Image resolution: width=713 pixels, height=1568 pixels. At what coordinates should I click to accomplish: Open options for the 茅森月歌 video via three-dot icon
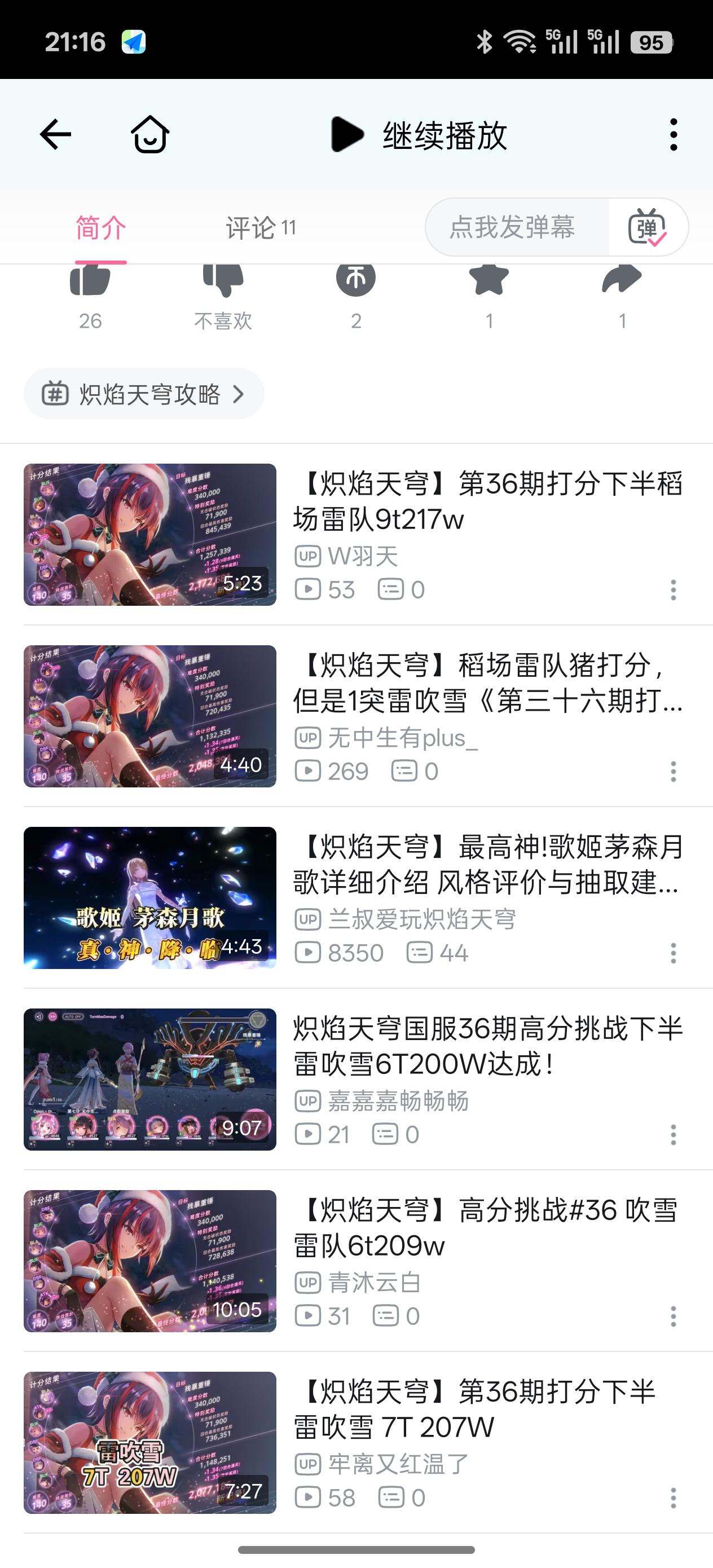pyautogui.click(x=672, y=953)
